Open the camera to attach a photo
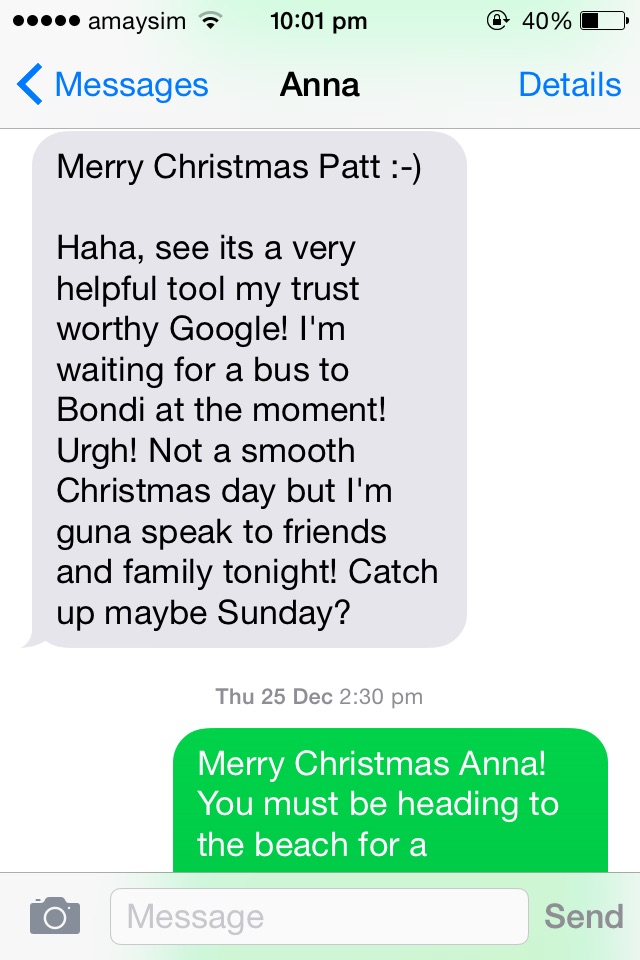640x960 pixels. point(54,915)
